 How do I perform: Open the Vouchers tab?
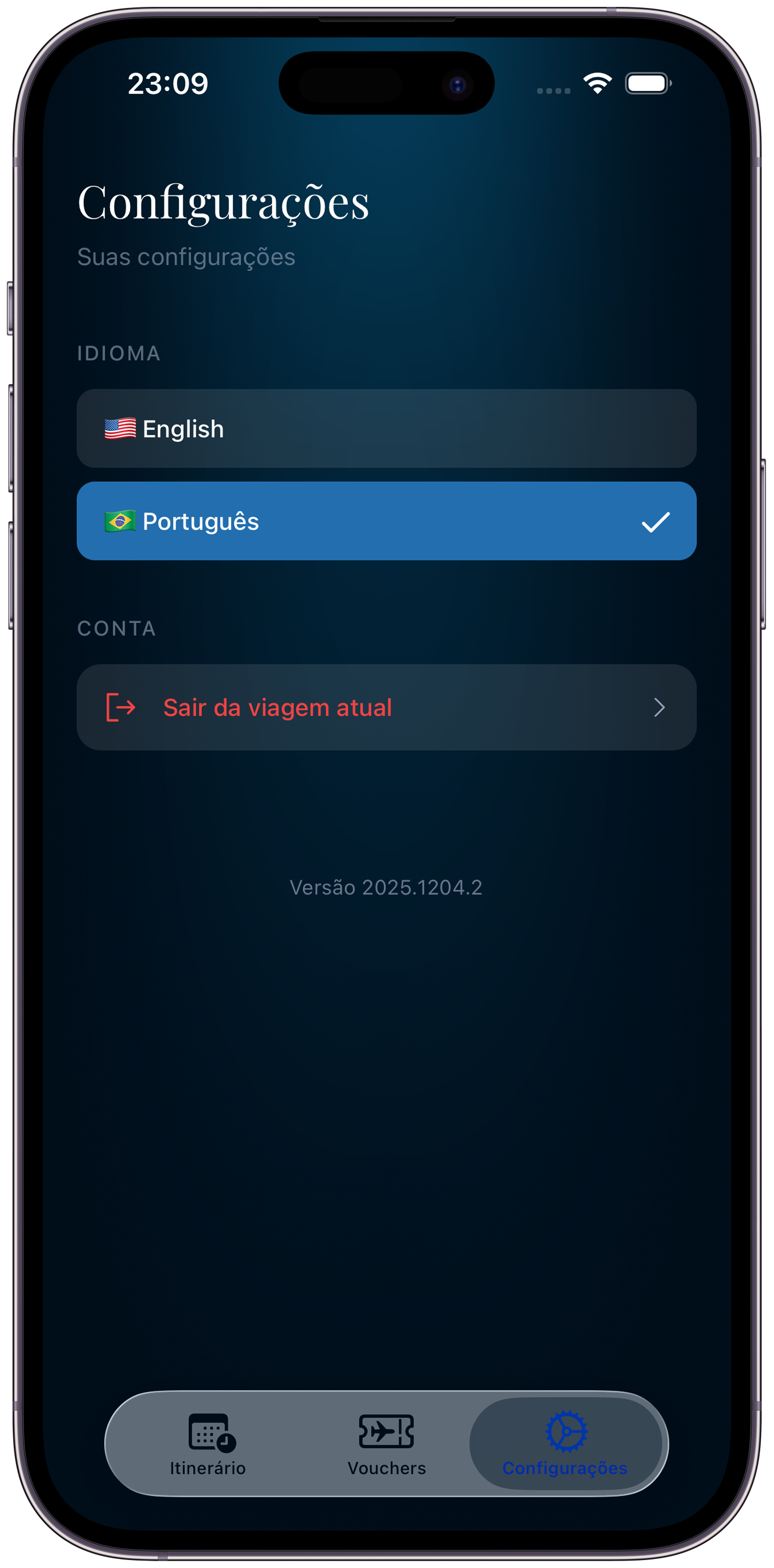pos(386,1444)
